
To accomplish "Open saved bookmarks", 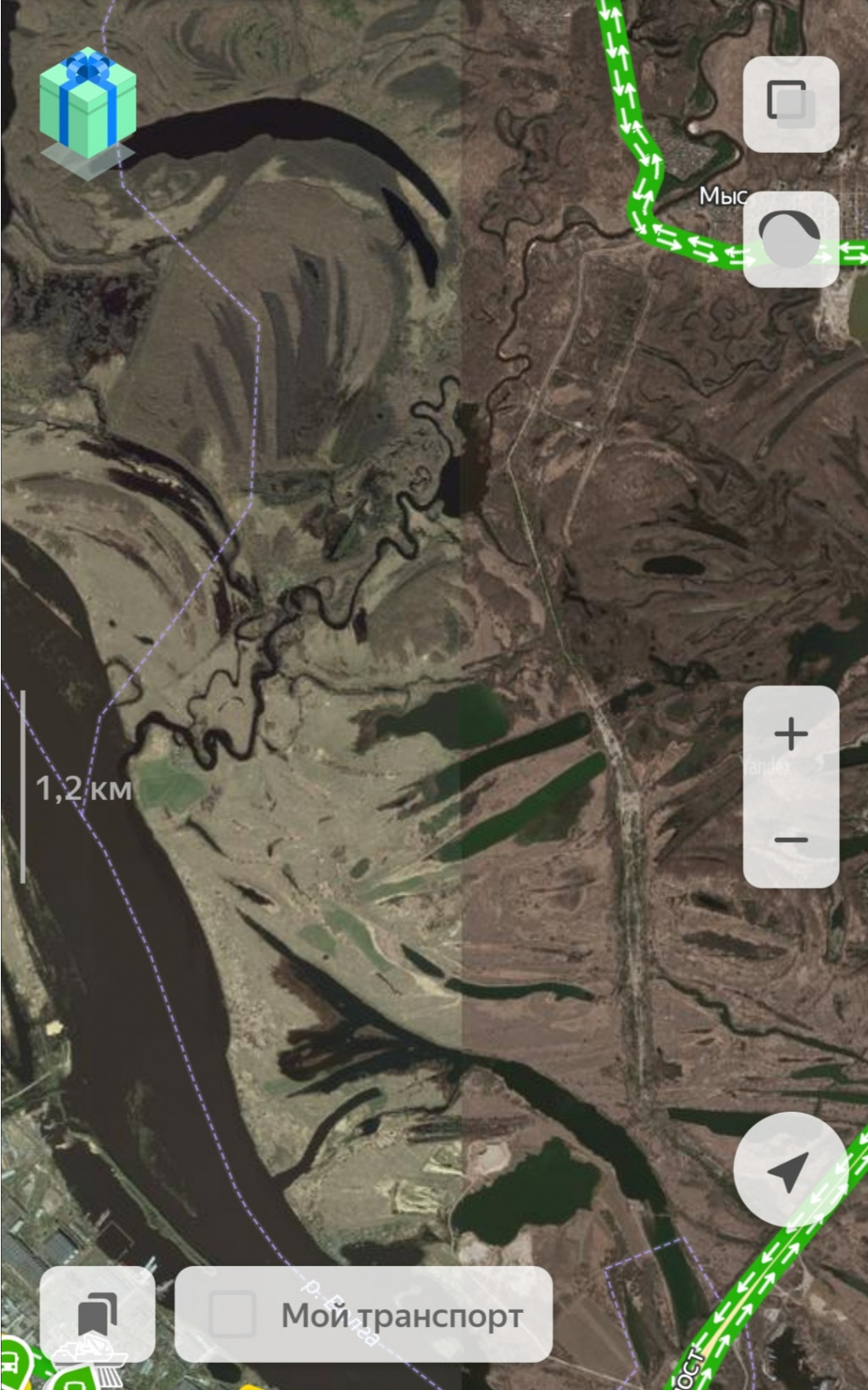I will click(97, 1314).
